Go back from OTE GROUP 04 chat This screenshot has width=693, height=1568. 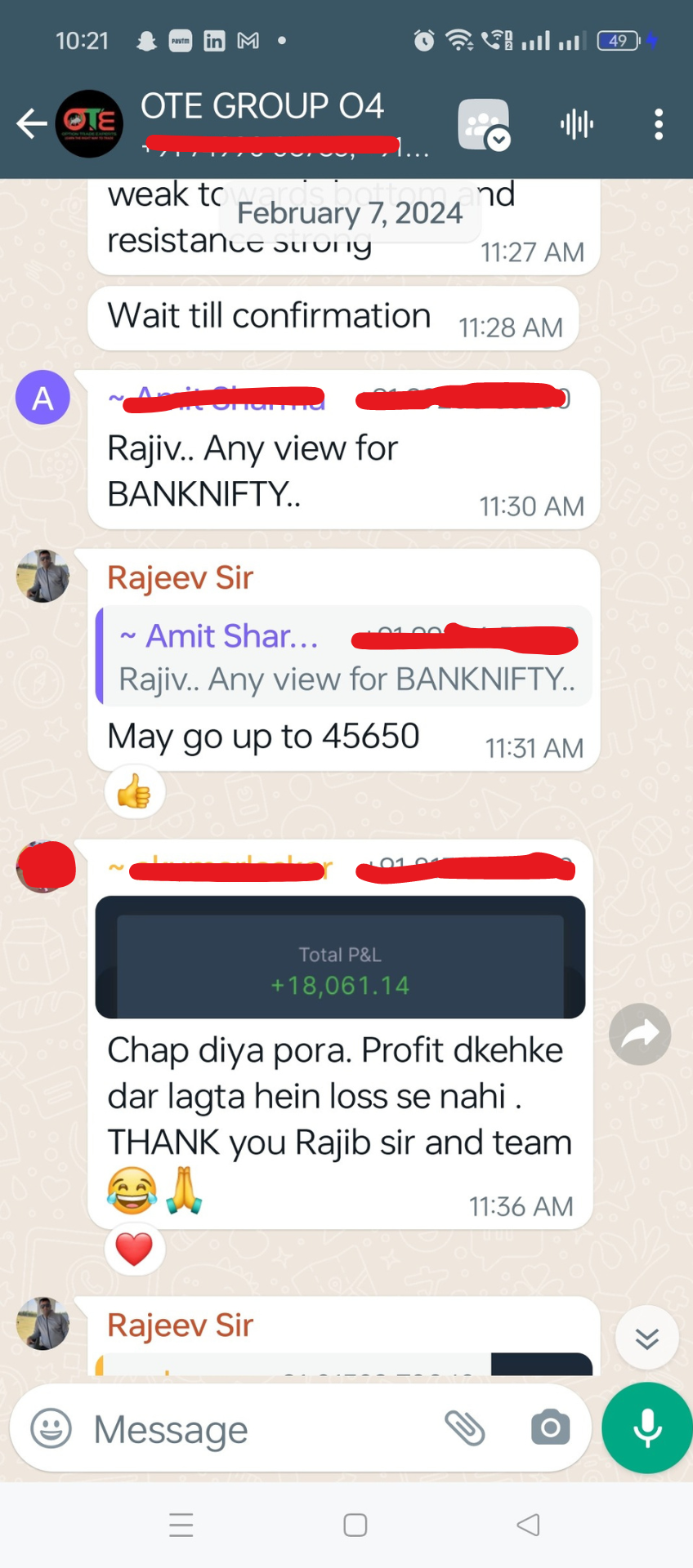[31, 124]
